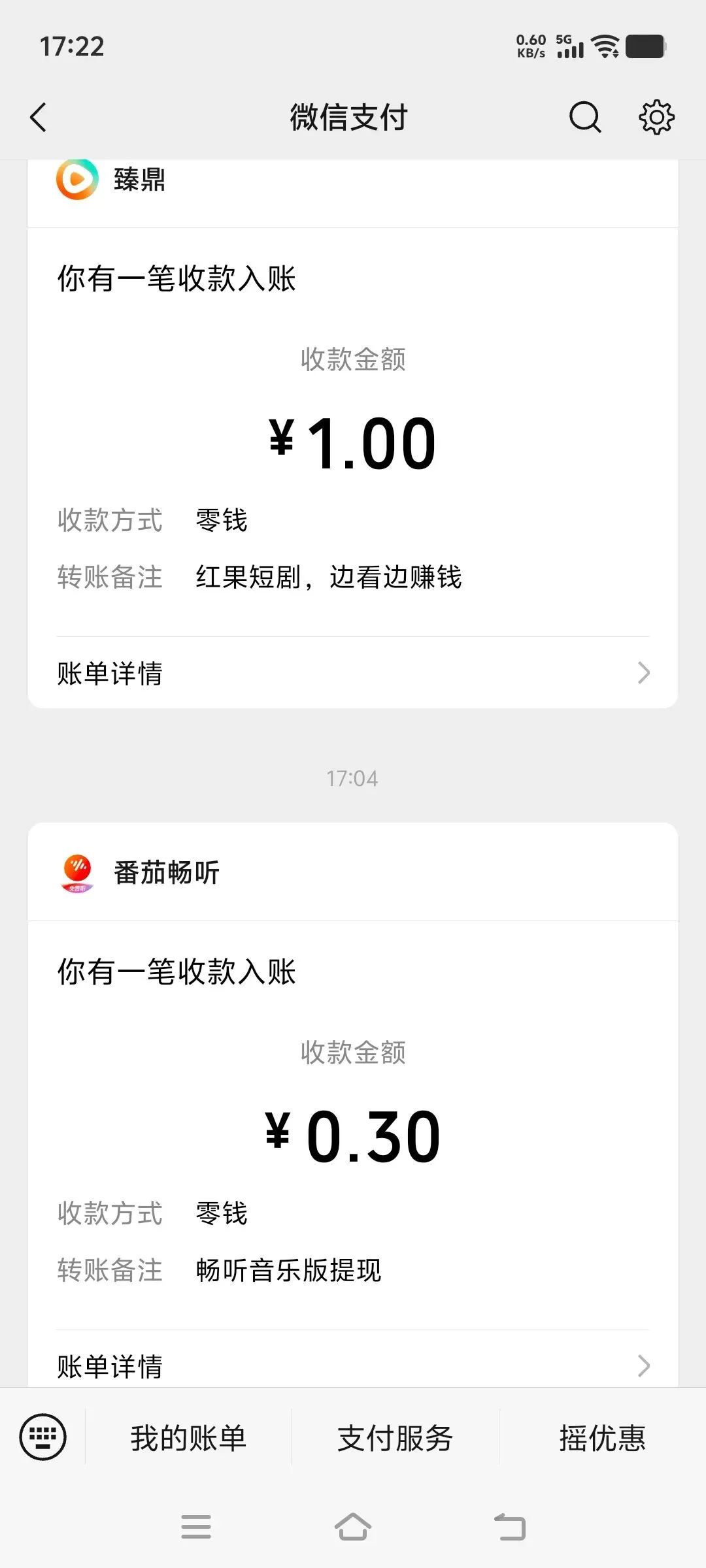Screen dimensions: 706x1568
Task: Tap the system home button
Action: click(353, 1527)
